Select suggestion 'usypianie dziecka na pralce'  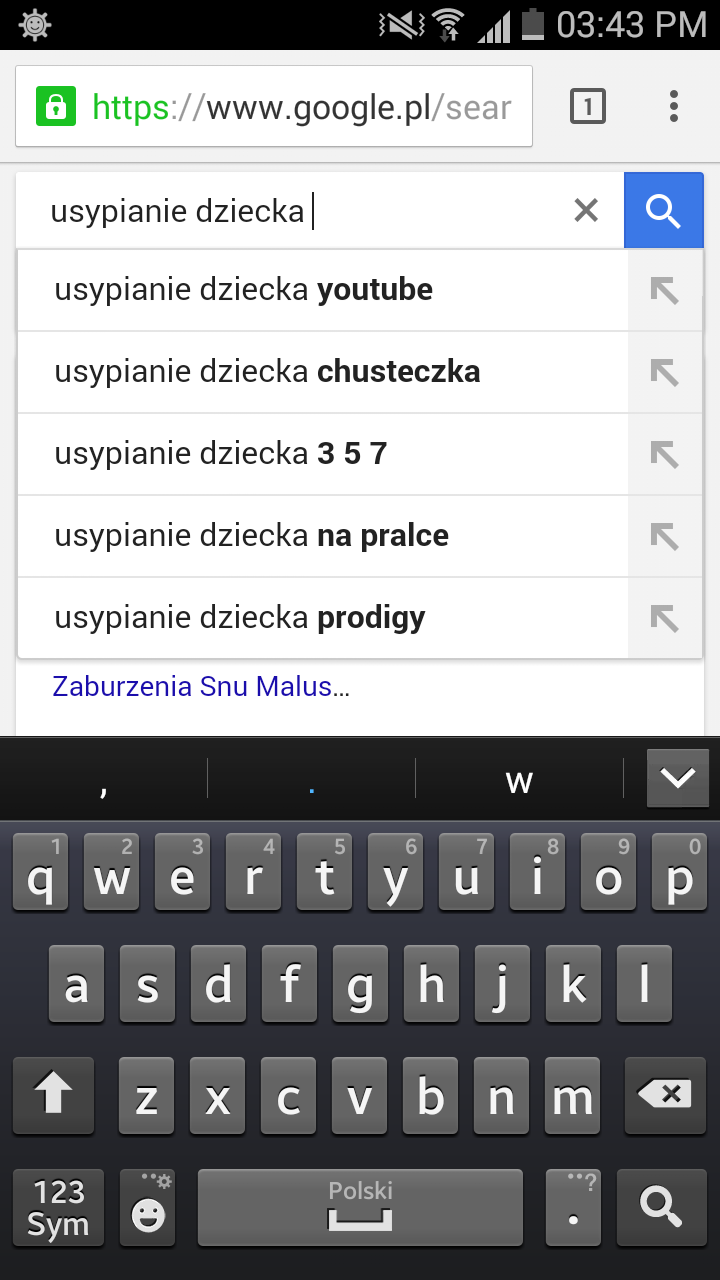coord(323,536)
